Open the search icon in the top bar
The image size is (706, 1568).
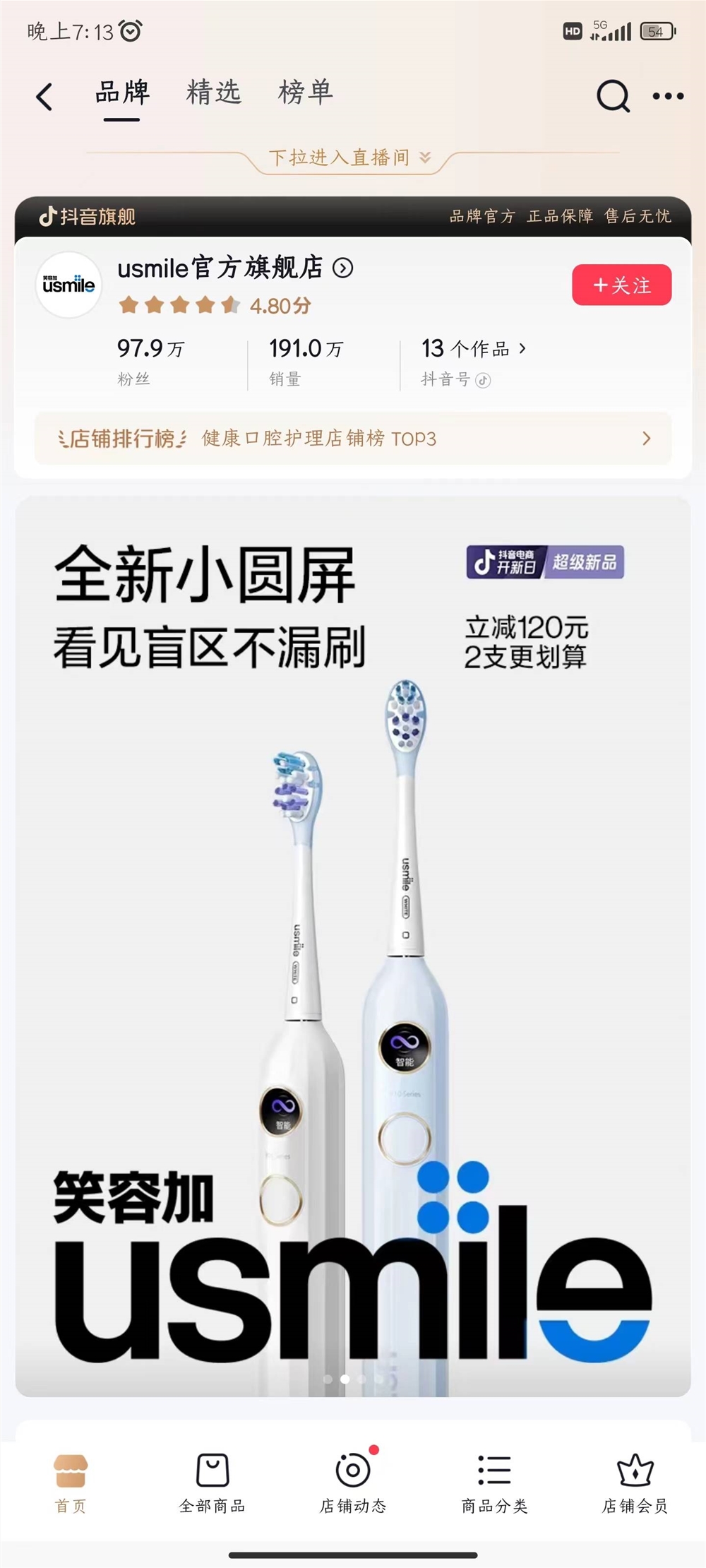(612, 96)
